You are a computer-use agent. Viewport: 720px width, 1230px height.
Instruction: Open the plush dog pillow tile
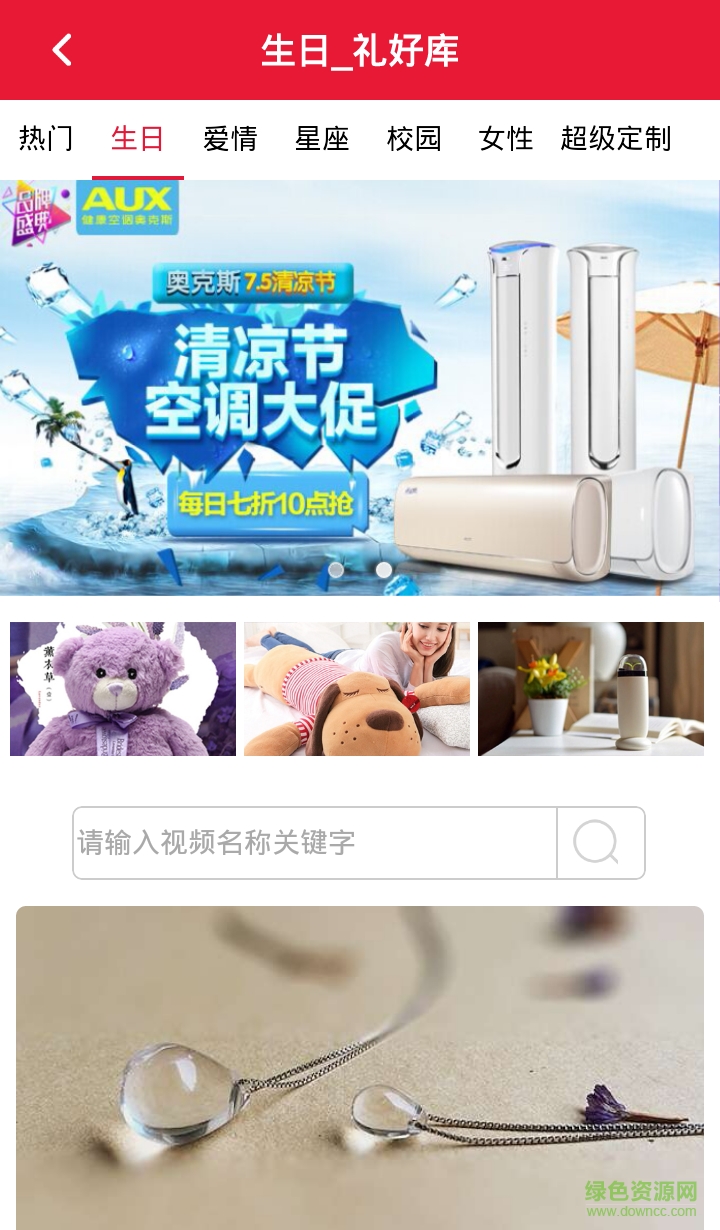pos(357,689)
